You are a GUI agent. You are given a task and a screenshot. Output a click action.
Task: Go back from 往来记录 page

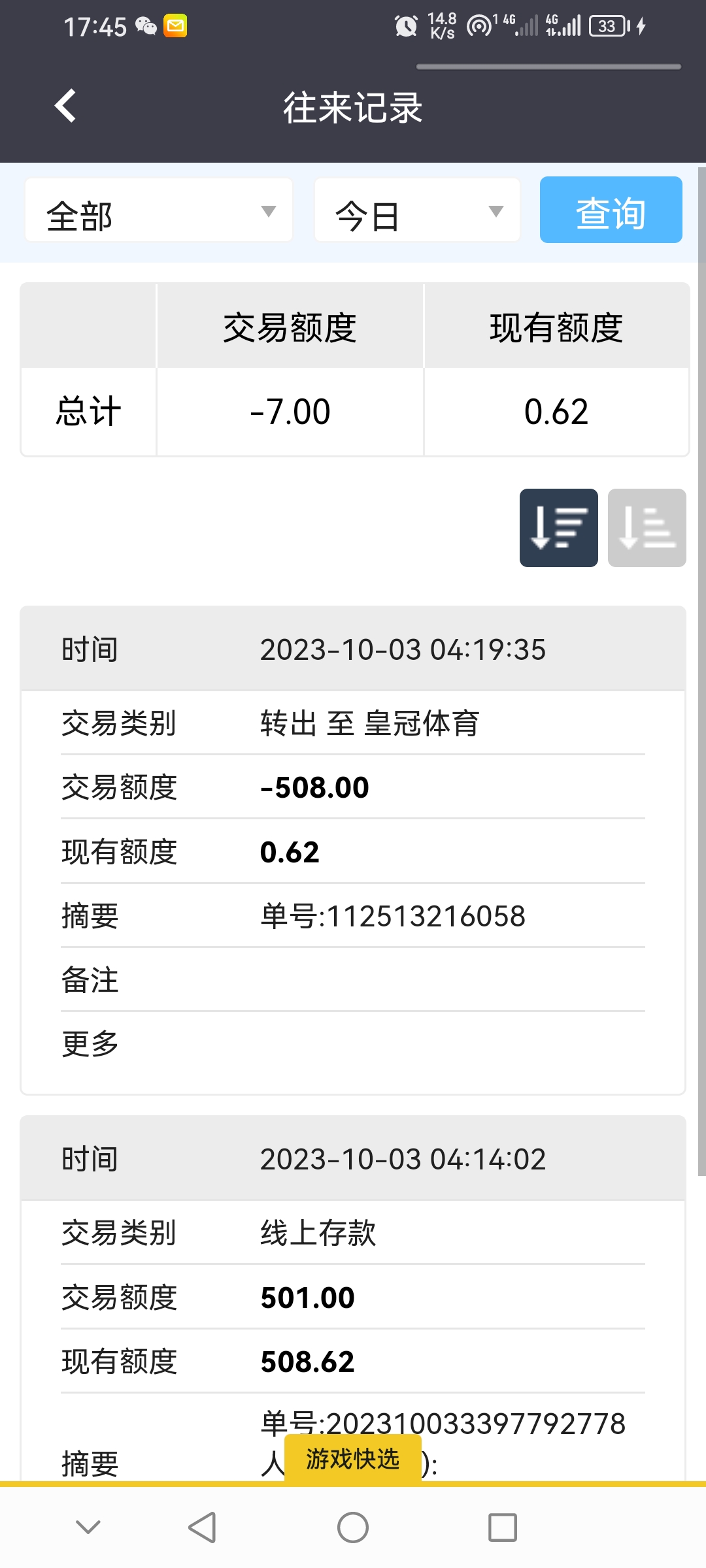point(65,106)
